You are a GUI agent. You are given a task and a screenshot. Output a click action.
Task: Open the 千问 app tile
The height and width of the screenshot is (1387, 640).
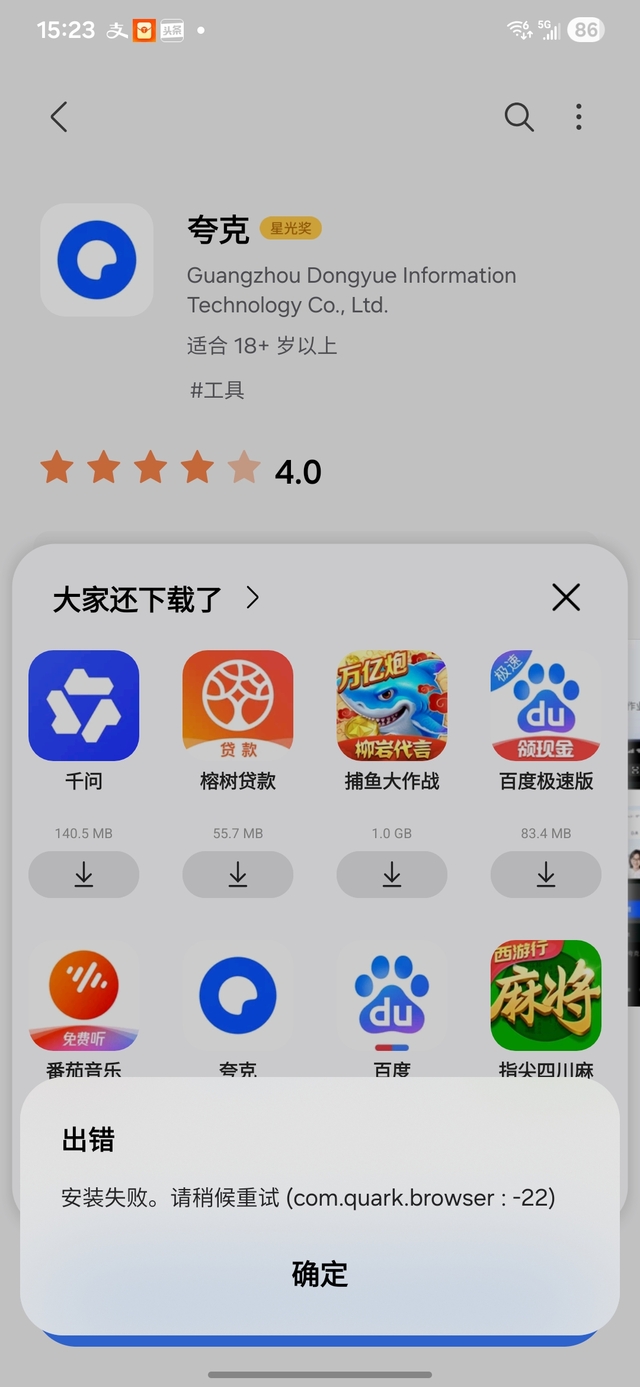pos(84,706)
